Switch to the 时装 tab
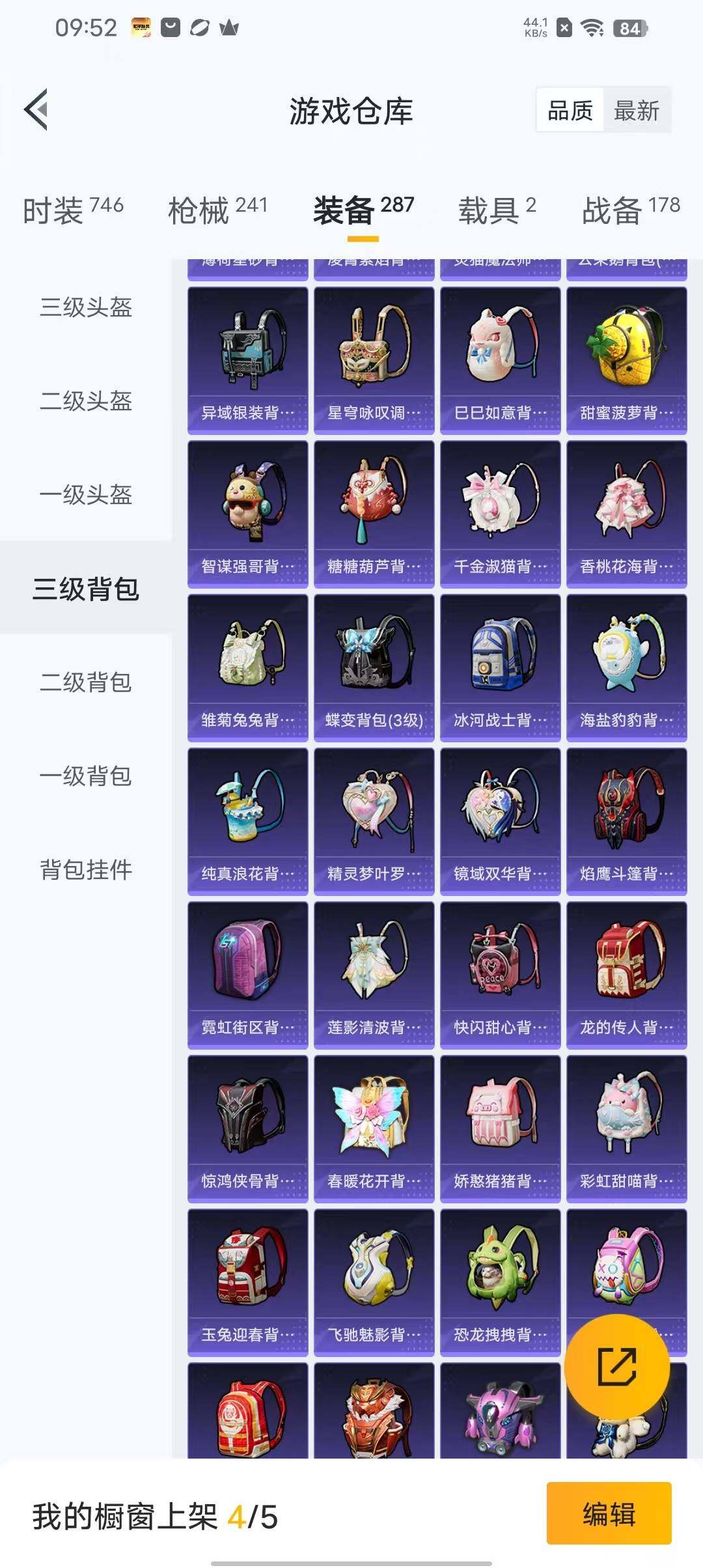703x1568 pixels. pos(73,210)
